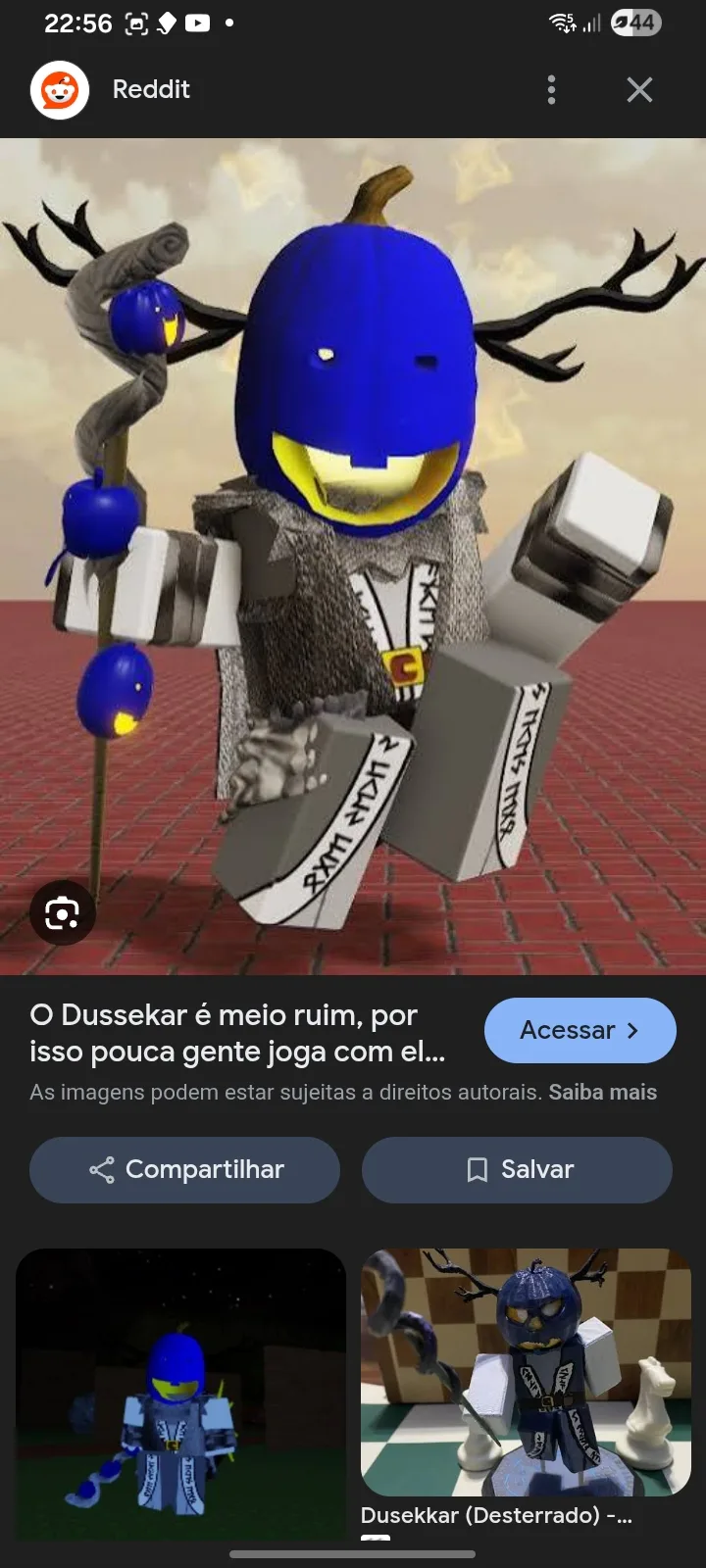The height and width of the screenshot is (1568, 706).
Task: Open the three-dot overflow menu
Action: pyautogui.click(x=551, y=90)
